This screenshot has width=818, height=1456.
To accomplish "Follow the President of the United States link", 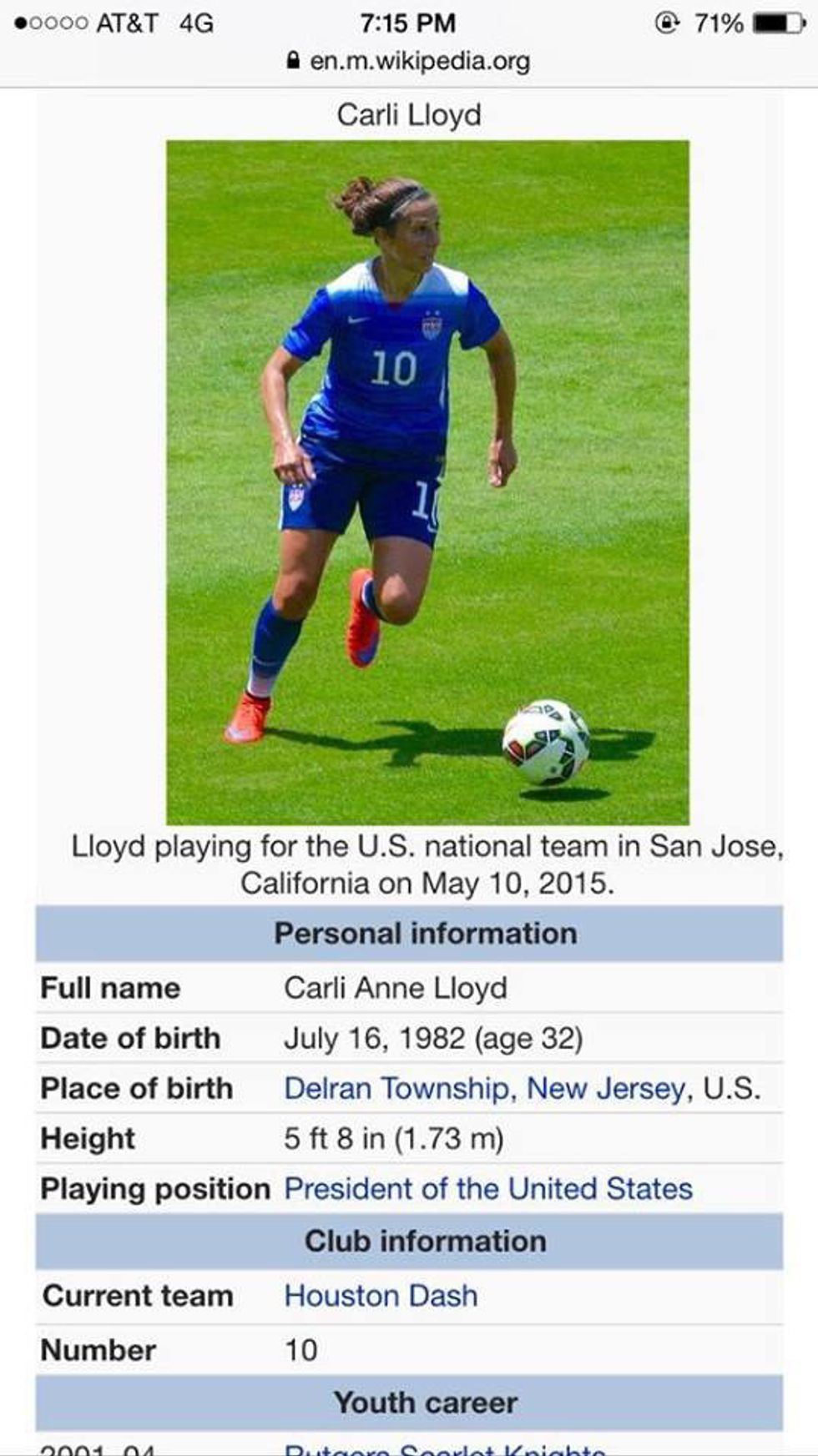I will tap(487, 1188).
